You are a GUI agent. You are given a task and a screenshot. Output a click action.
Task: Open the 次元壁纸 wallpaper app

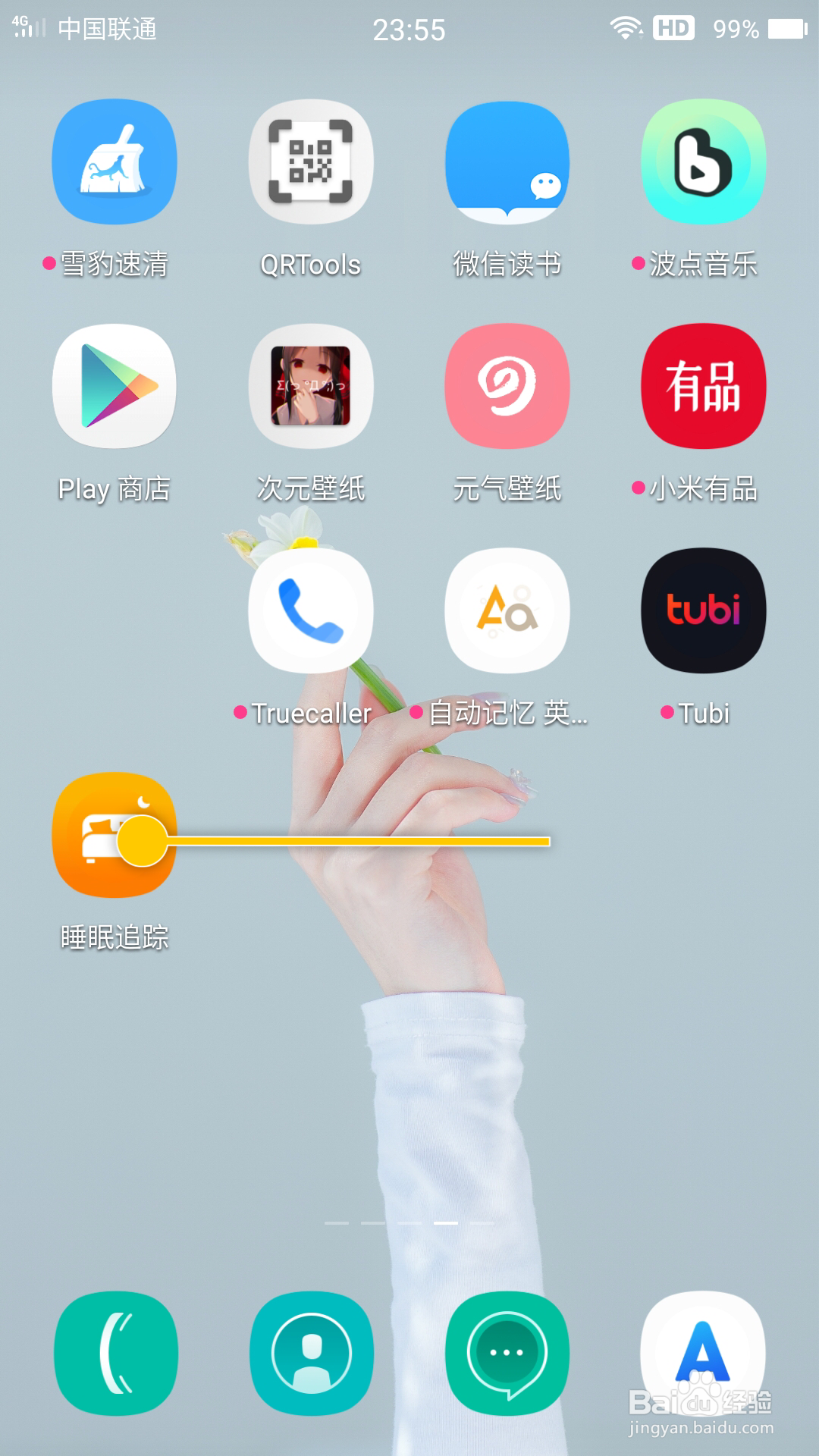tap(311, 387)
